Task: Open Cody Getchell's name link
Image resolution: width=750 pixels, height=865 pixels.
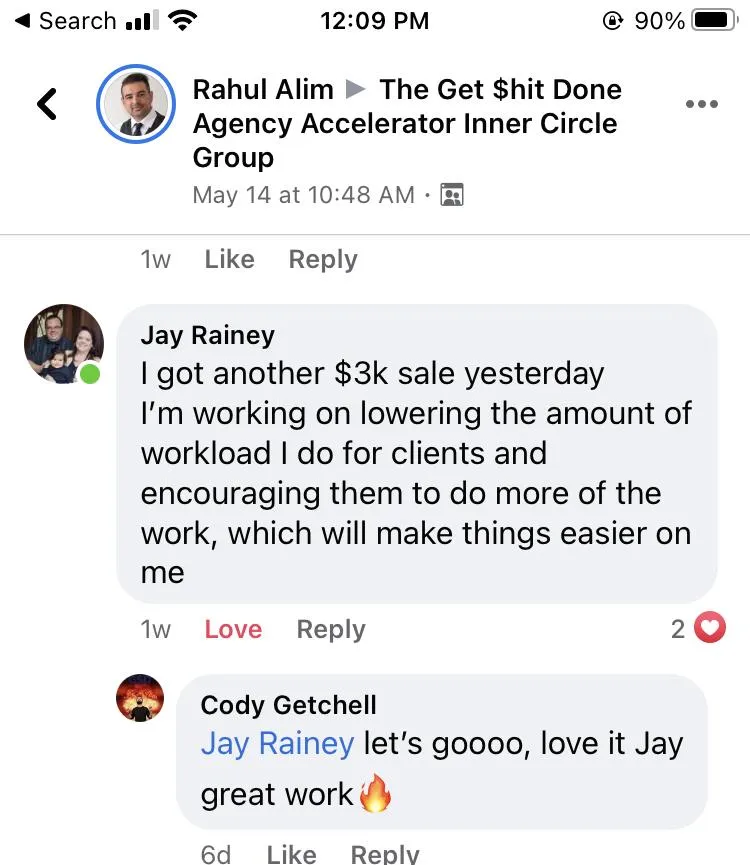Action: (x=288, y=705)
